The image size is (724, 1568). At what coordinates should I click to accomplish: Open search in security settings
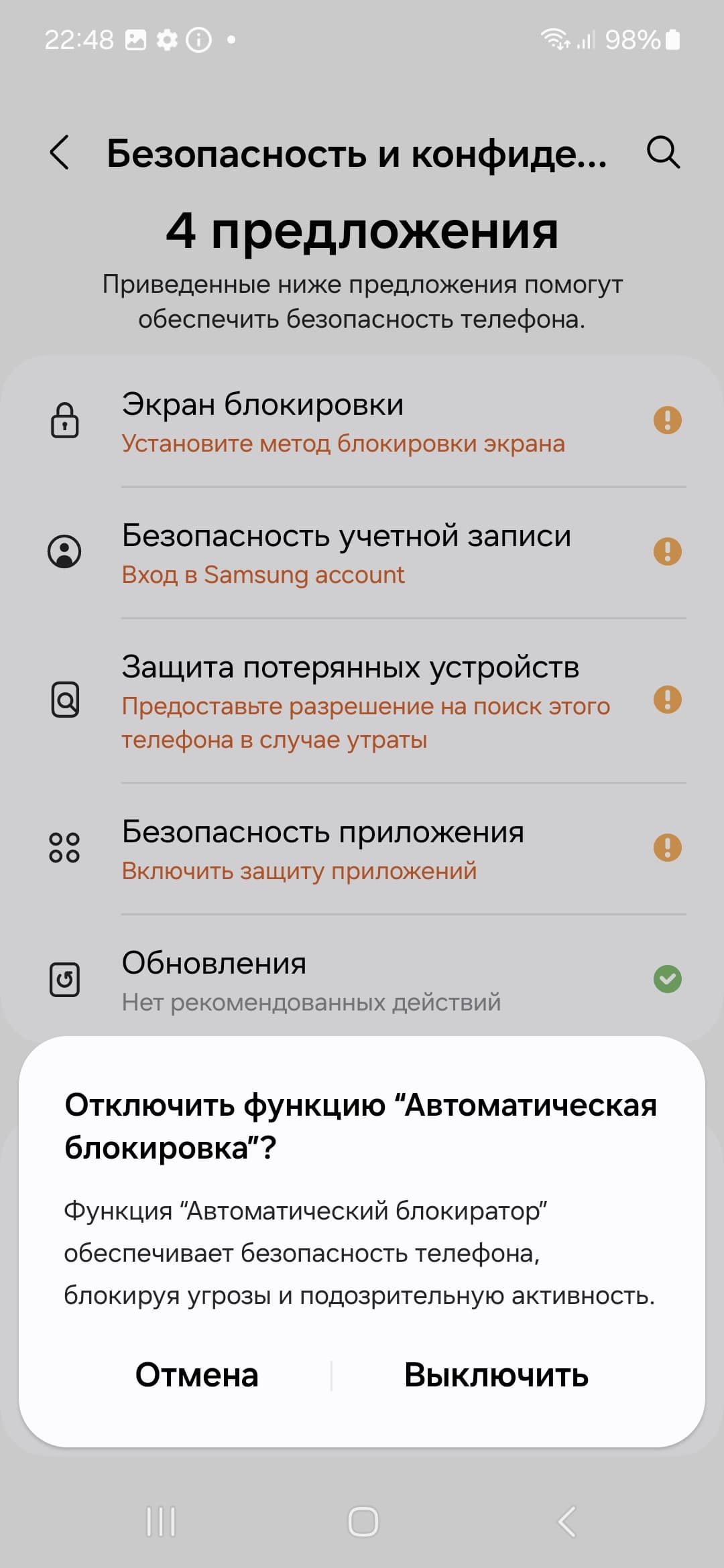click(x=663, y=153)
